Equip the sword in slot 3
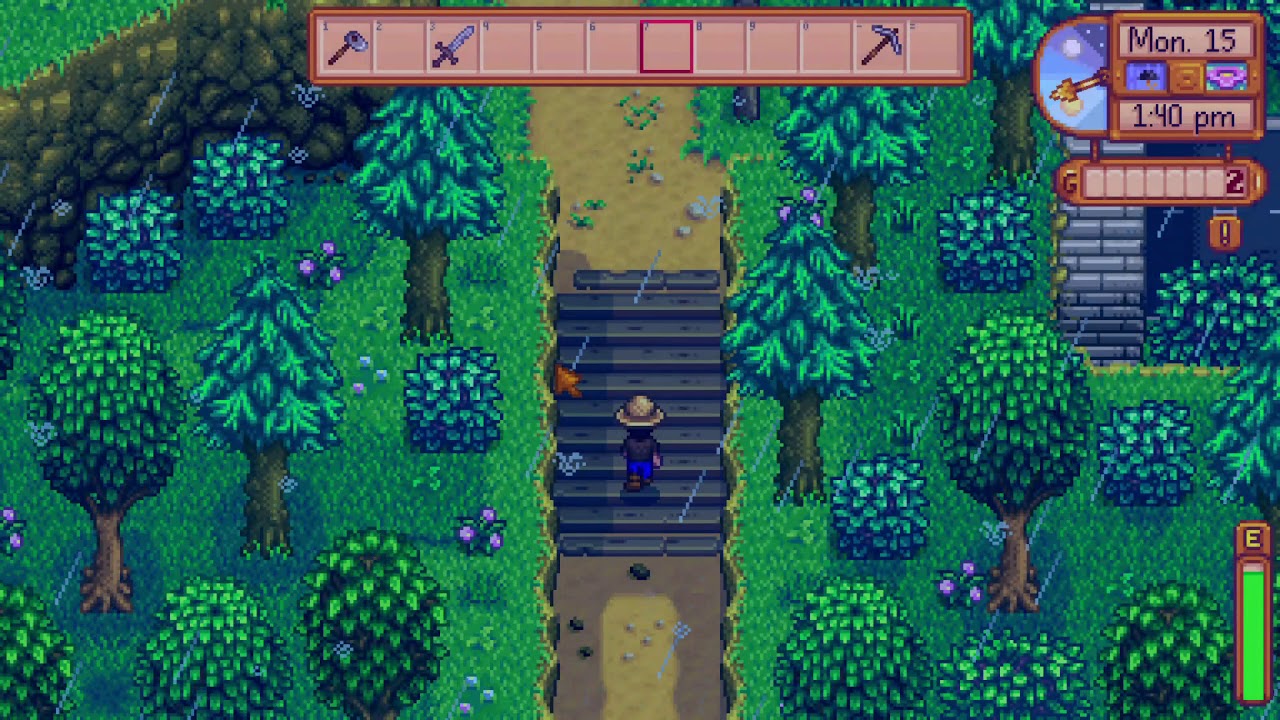This screenshot has width=1280, height=720. point(452,47)
